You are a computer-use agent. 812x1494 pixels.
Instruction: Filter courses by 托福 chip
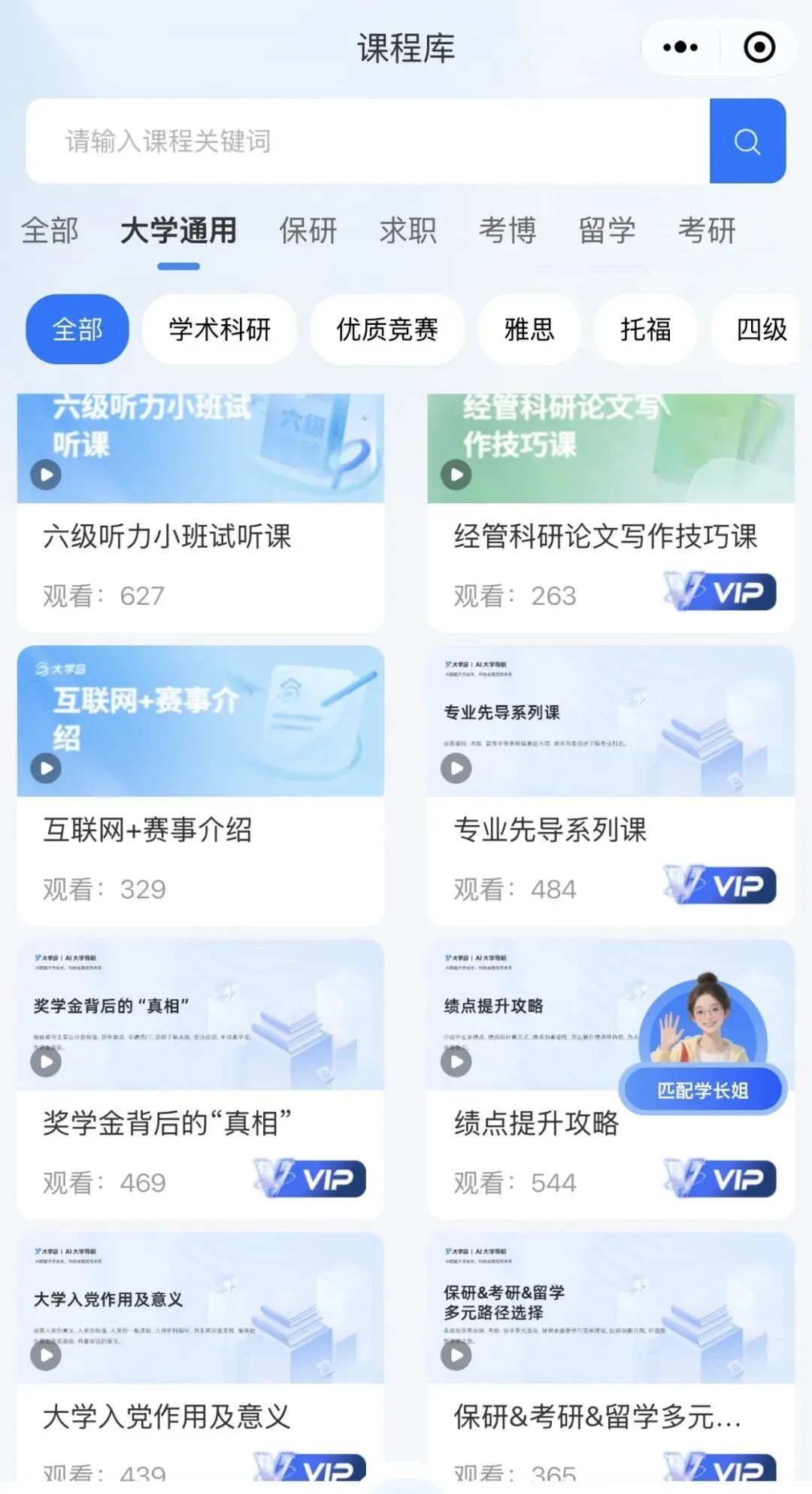[646, 329]
